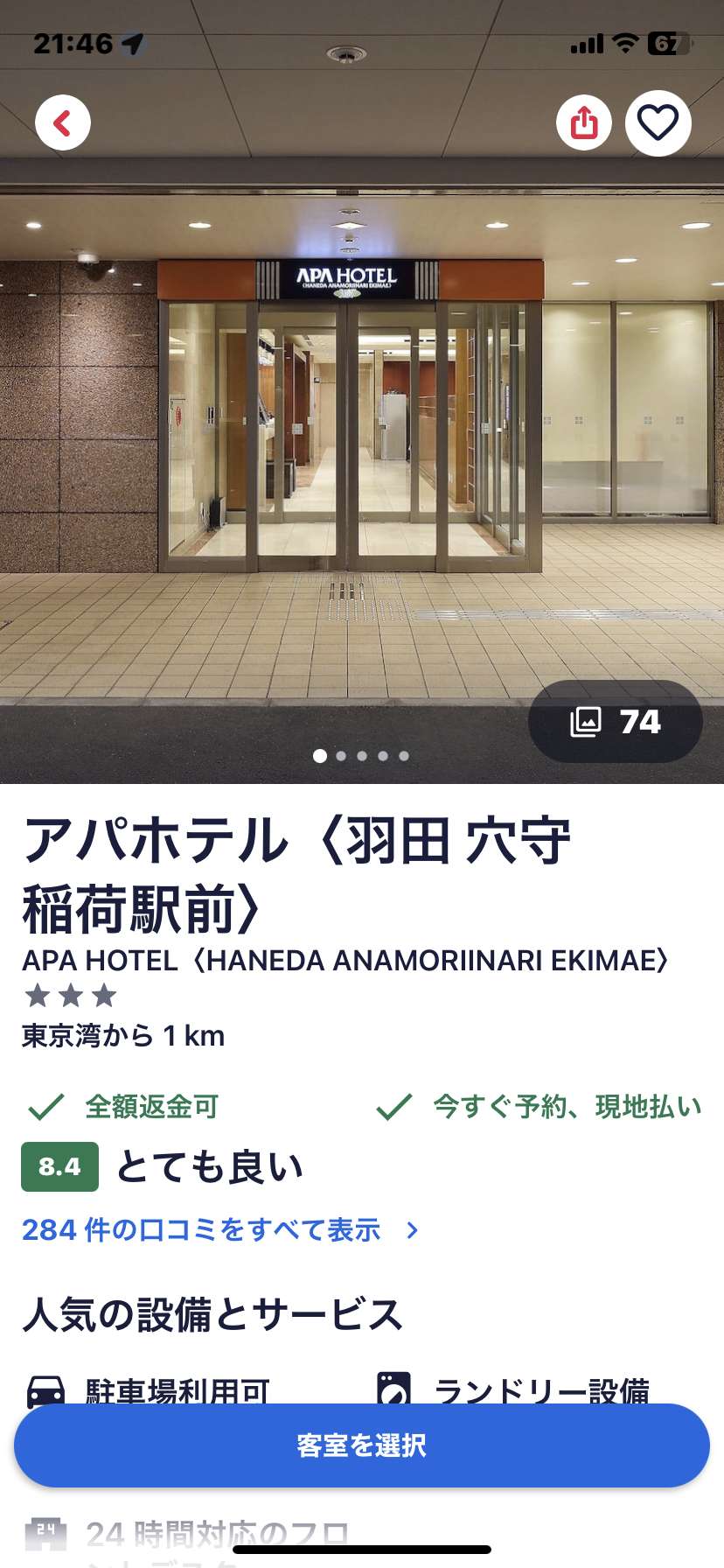Open the 74-photo gallery
724x1568 pixels.
pos(616,722)
